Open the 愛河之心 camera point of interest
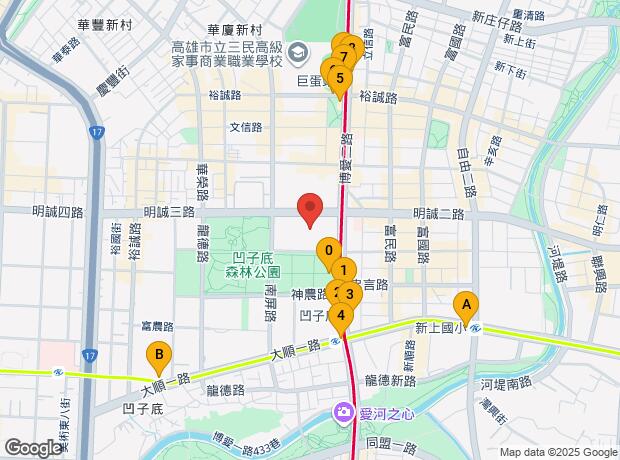 [344, 412]
